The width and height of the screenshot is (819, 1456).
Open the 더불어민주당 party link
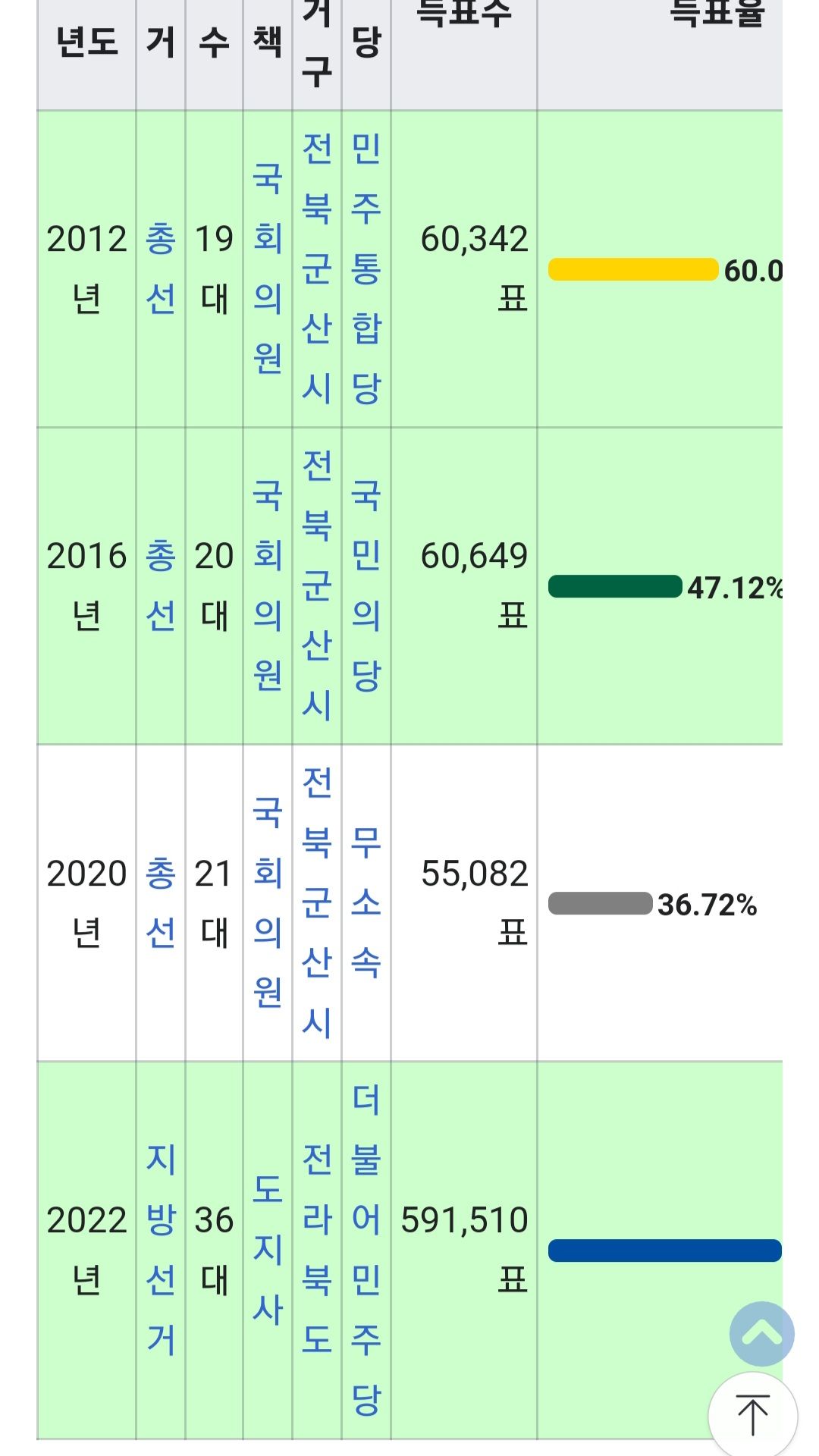point(366,1250)
